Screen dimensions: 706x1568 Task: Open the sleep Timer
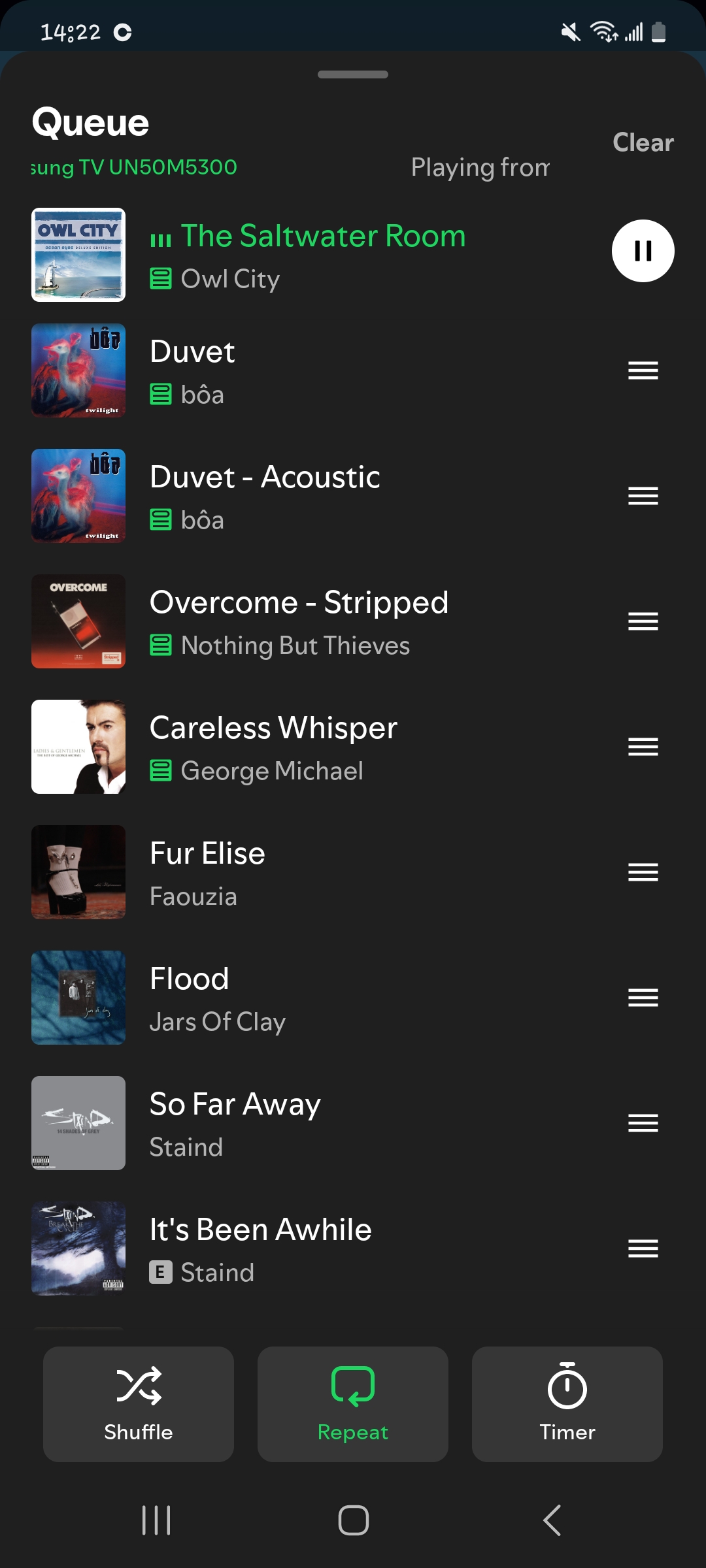tap(567, 1404)
